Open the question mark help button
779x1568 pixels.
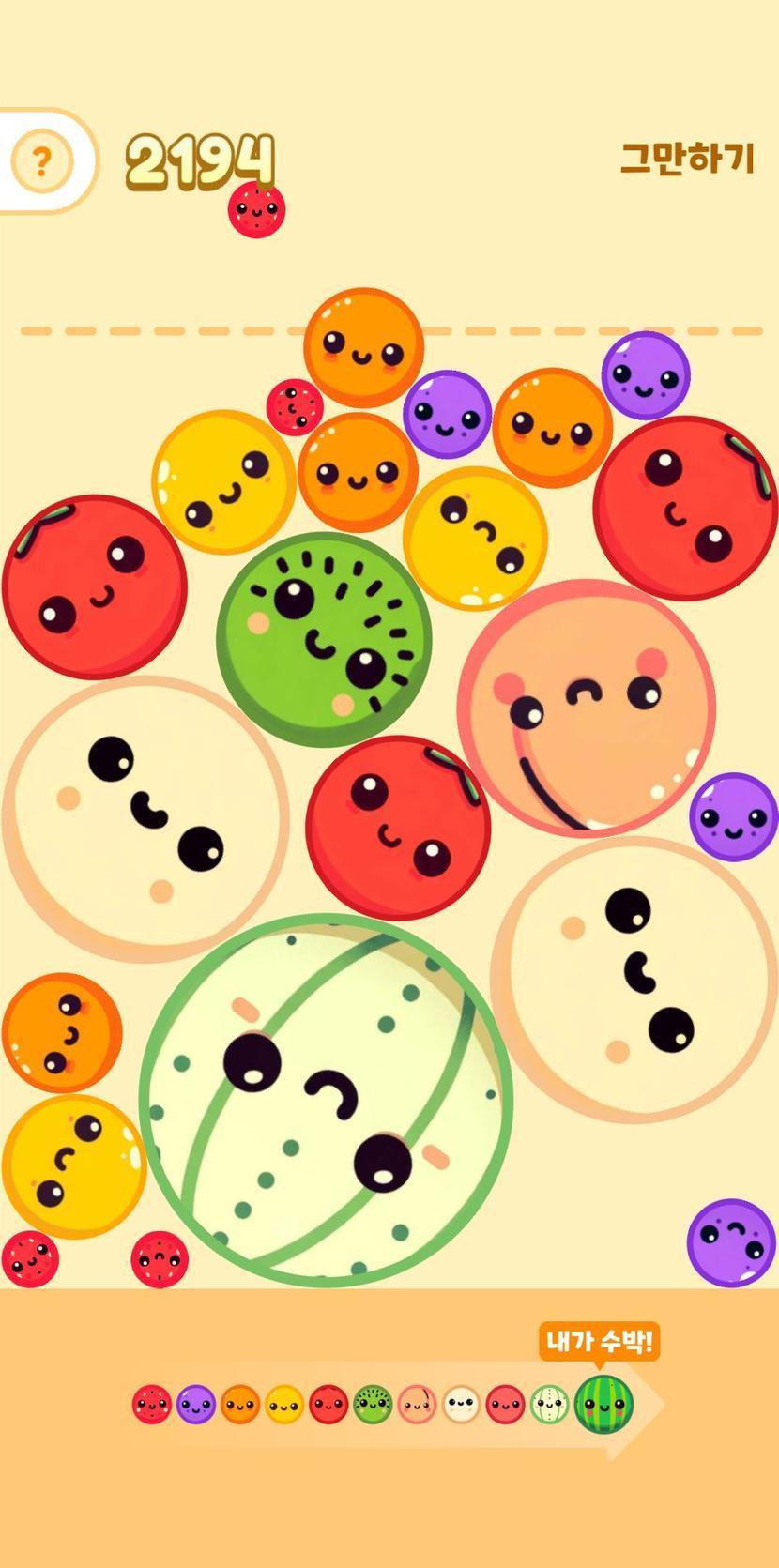pyautogui.click(x=40, y=162)
